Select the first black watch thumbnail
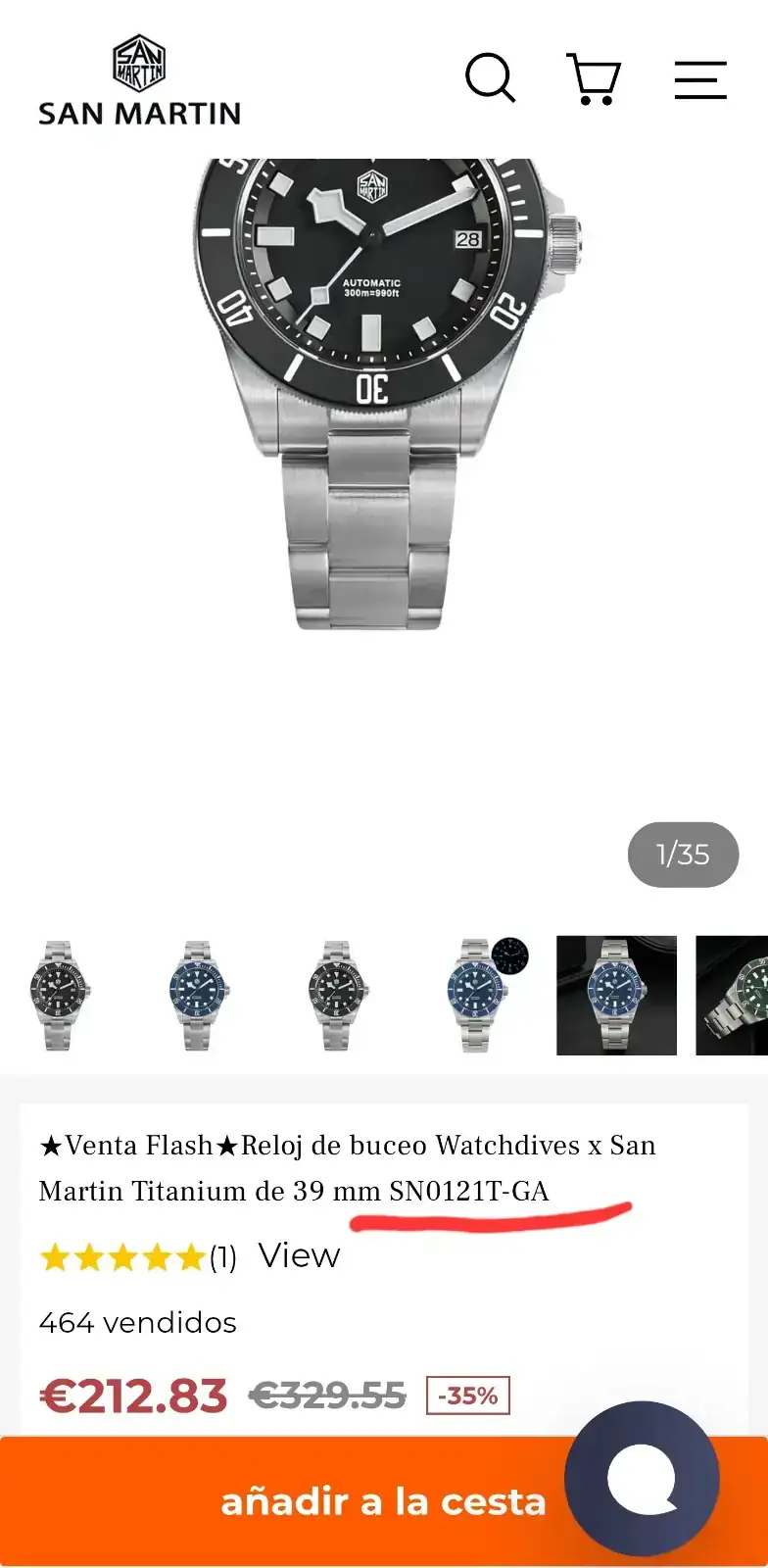 click(61, 996)
